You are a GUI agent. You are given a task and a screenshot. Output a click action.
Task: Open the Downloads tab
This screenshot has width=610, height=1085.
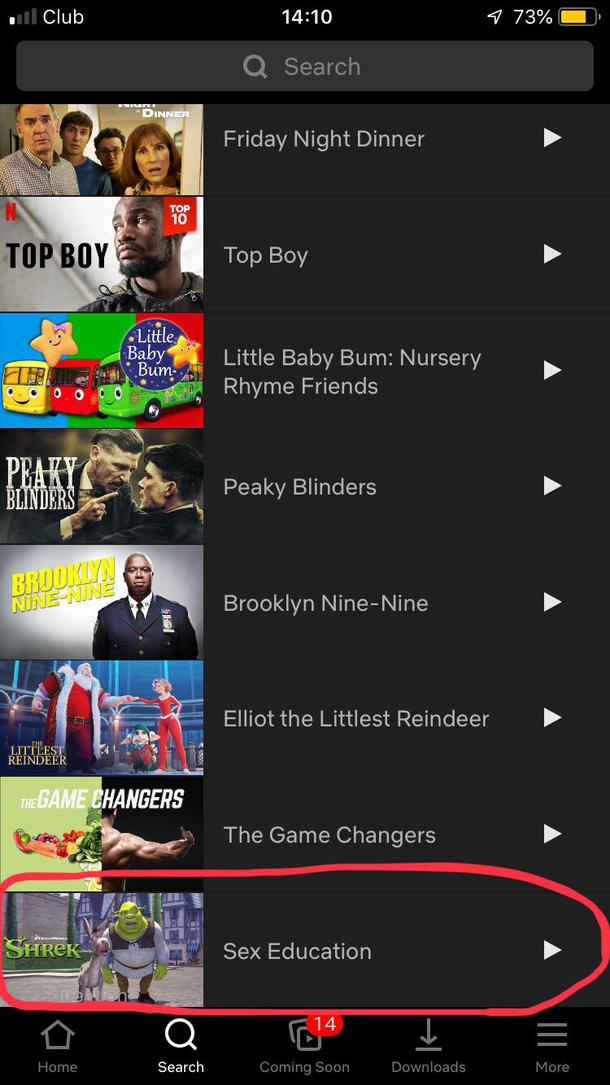click(428, 1047)
